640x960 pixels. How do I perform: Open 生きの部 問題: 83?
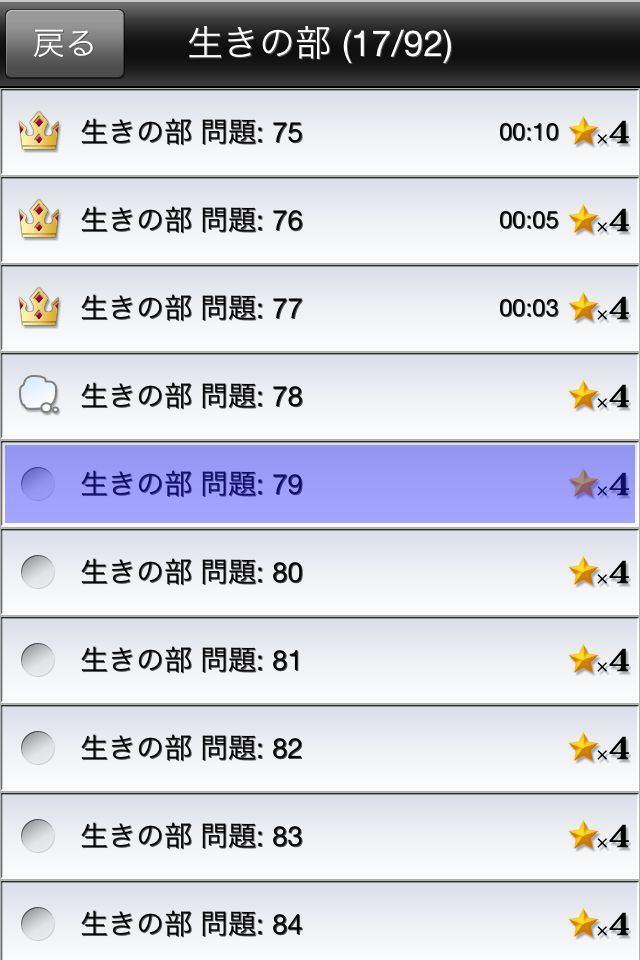pyautogui.click(x=320, y=836)
